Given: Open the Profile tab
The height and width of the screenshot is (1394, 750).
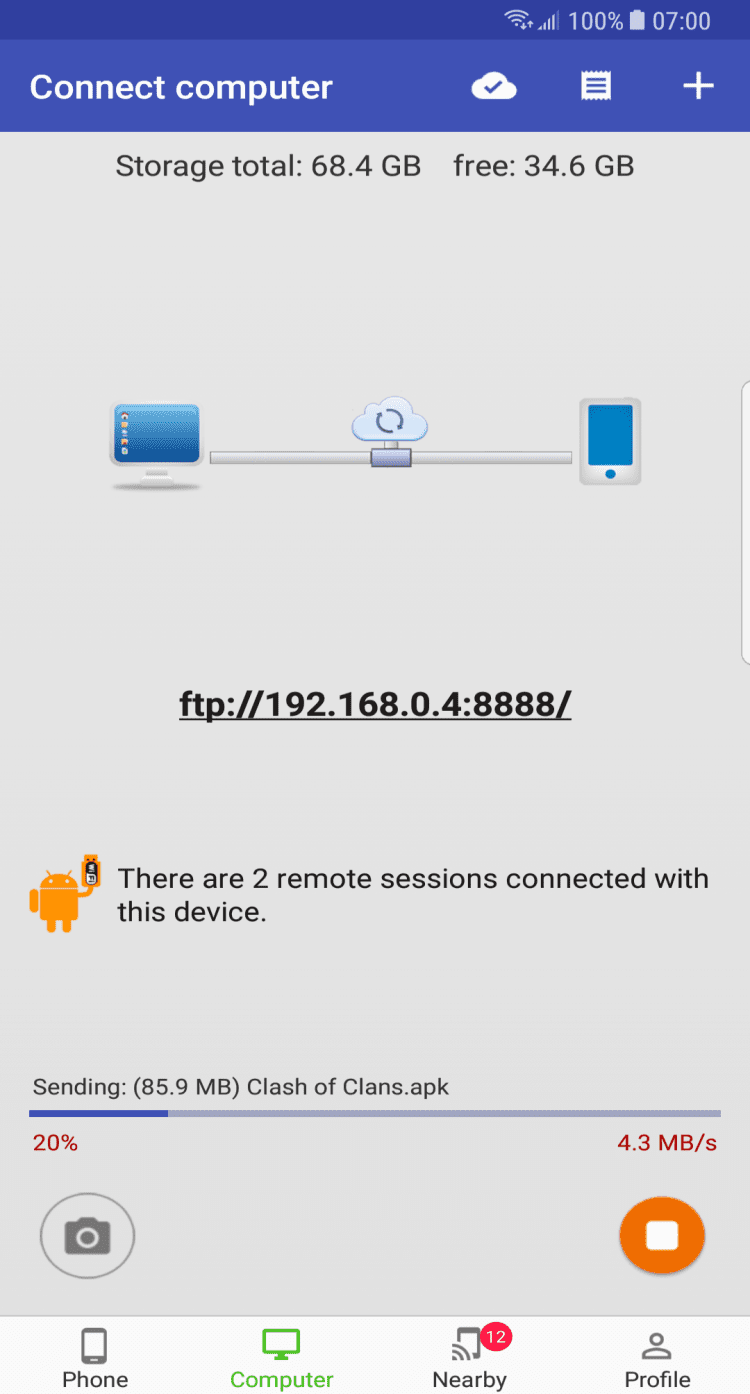Looking at the screenshot, I should (x=656, y=1359).
